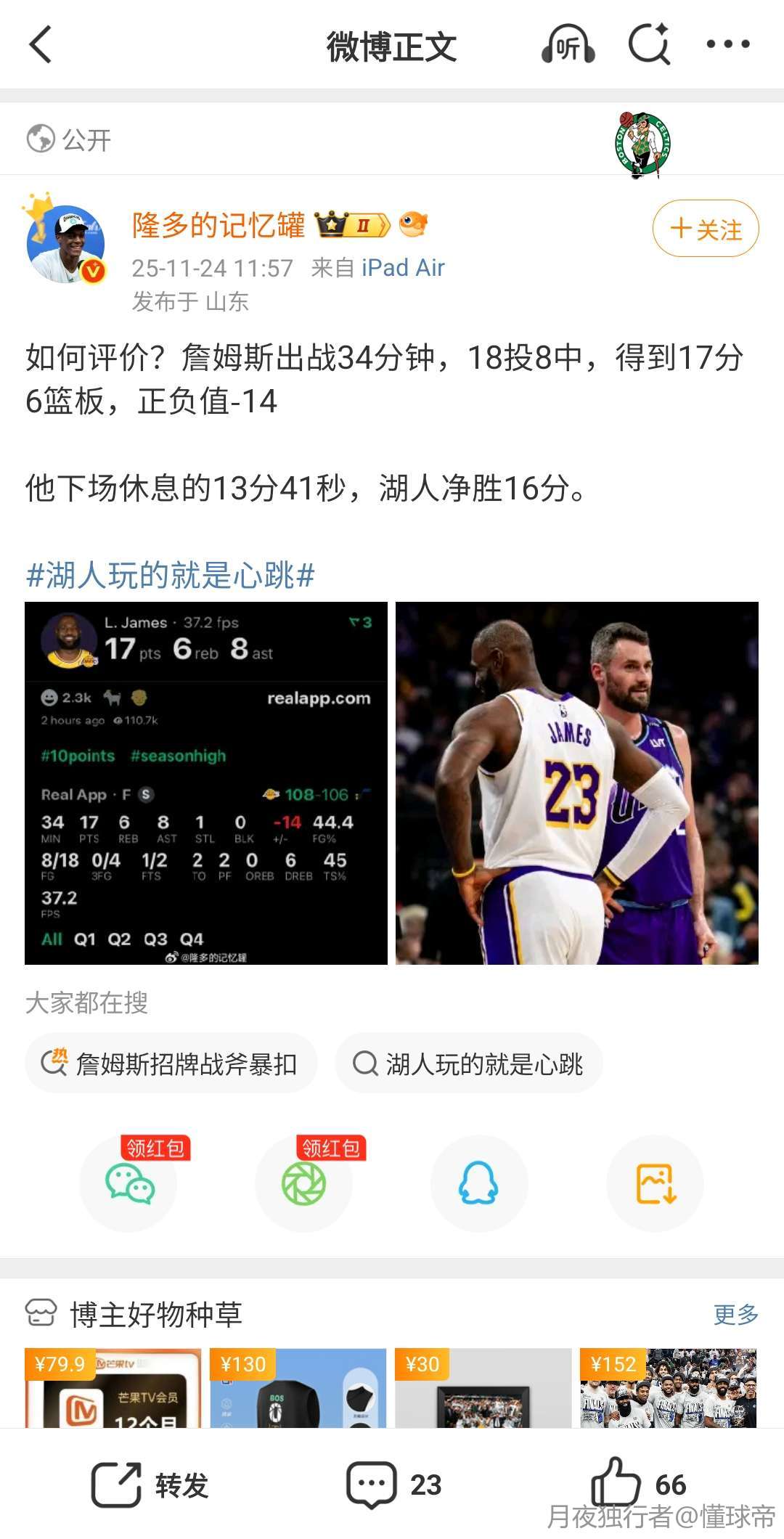This screenshot has height=1539, width=784.
Task: Share the post to QQ
Action: point(479,1183)
